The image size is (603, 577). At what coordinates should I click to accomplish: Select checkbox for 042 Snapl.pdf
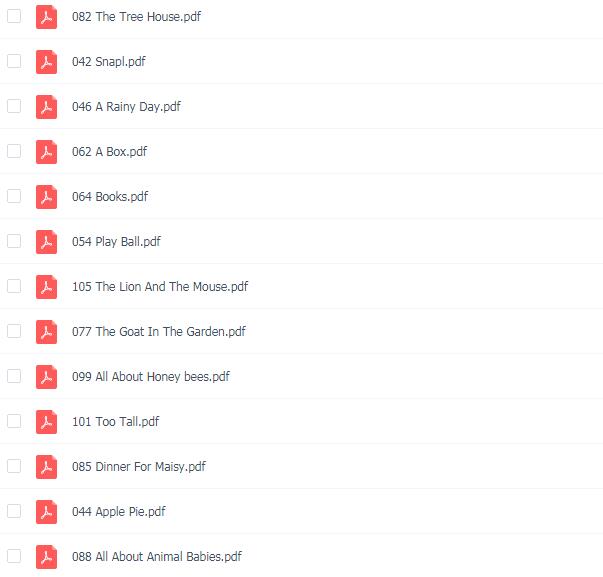pyautogui.click(x=14, y=61)
